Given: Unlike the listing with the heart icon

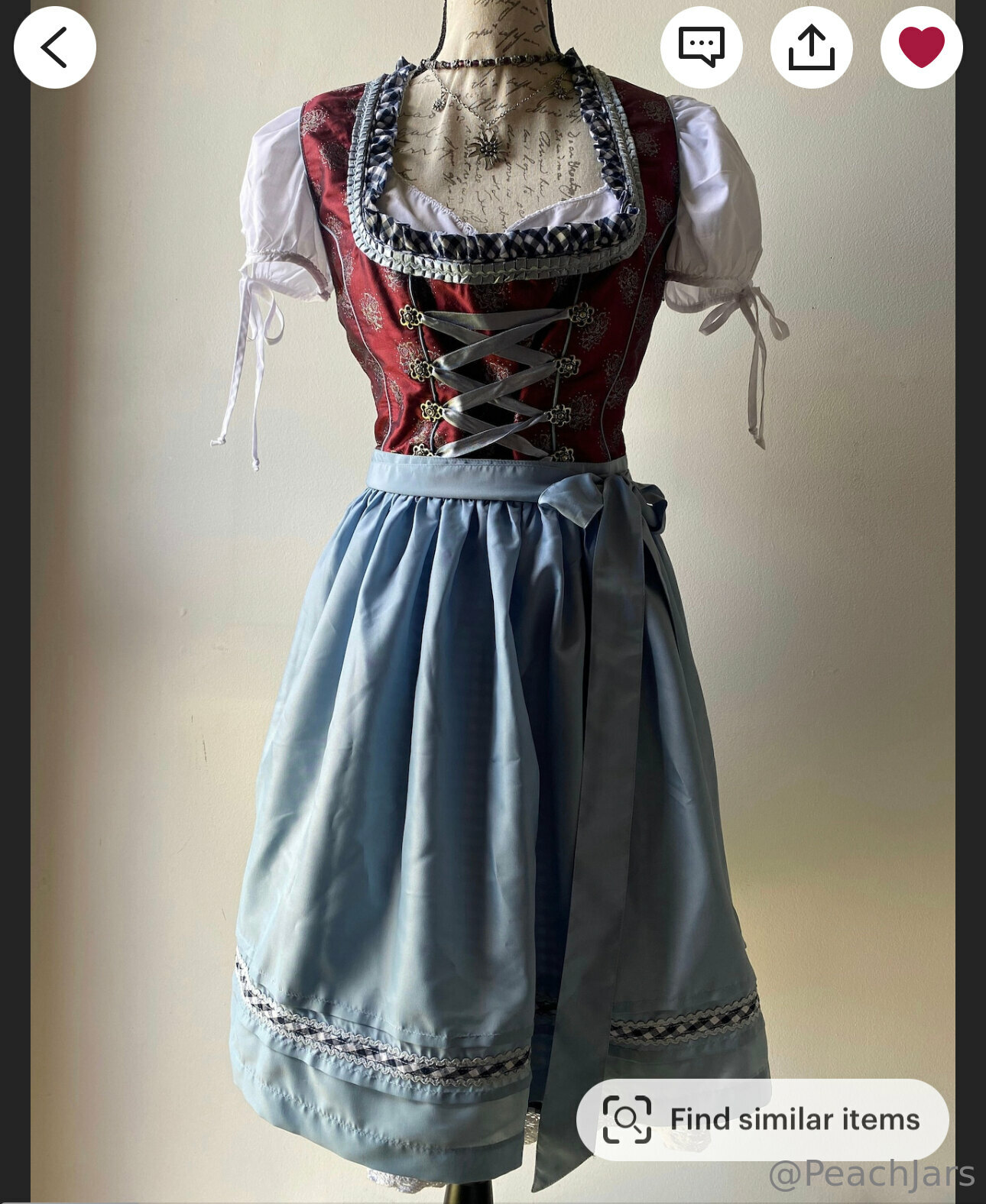Looking at the screenshot, I should click(x=921, y=47).
